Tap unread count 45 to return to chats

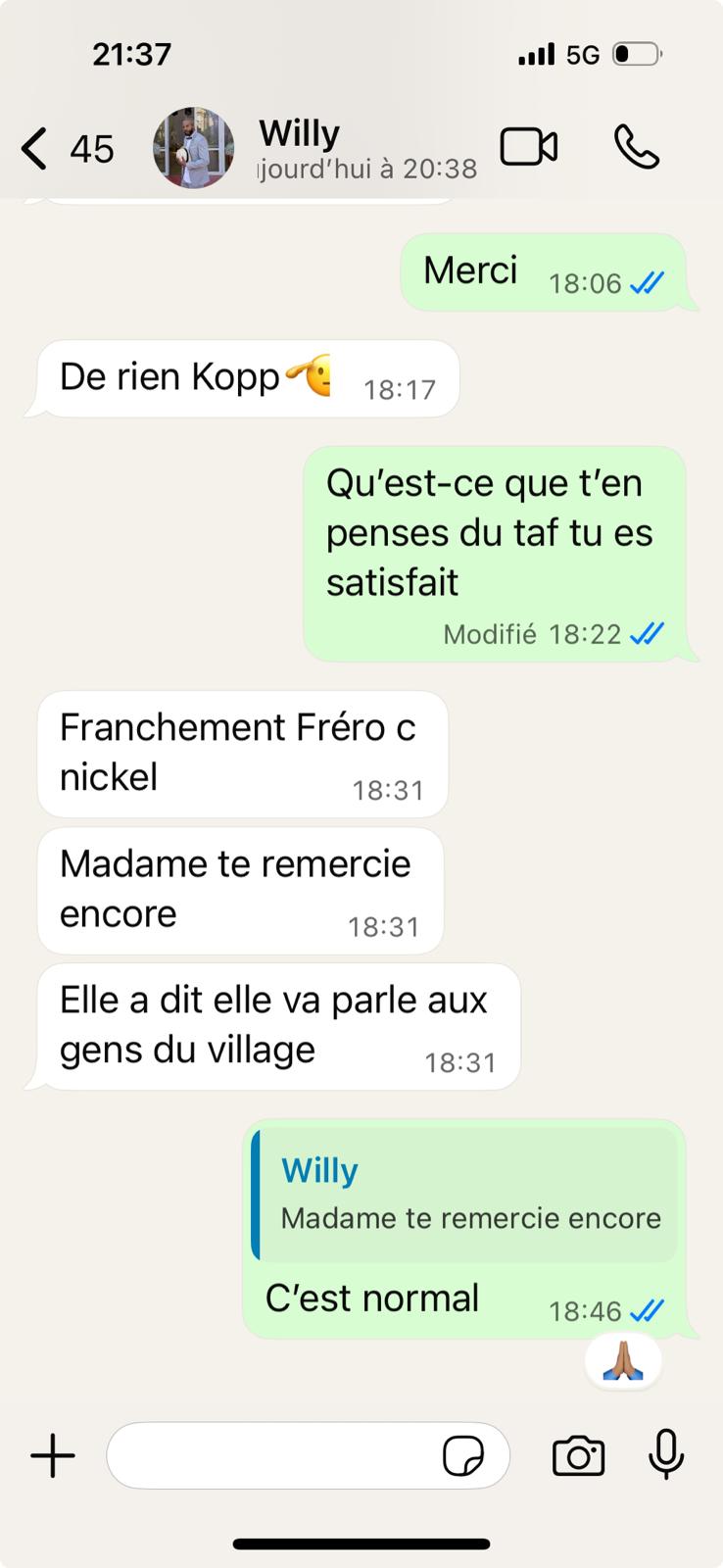pyautogui.click(x=90, y=149)
